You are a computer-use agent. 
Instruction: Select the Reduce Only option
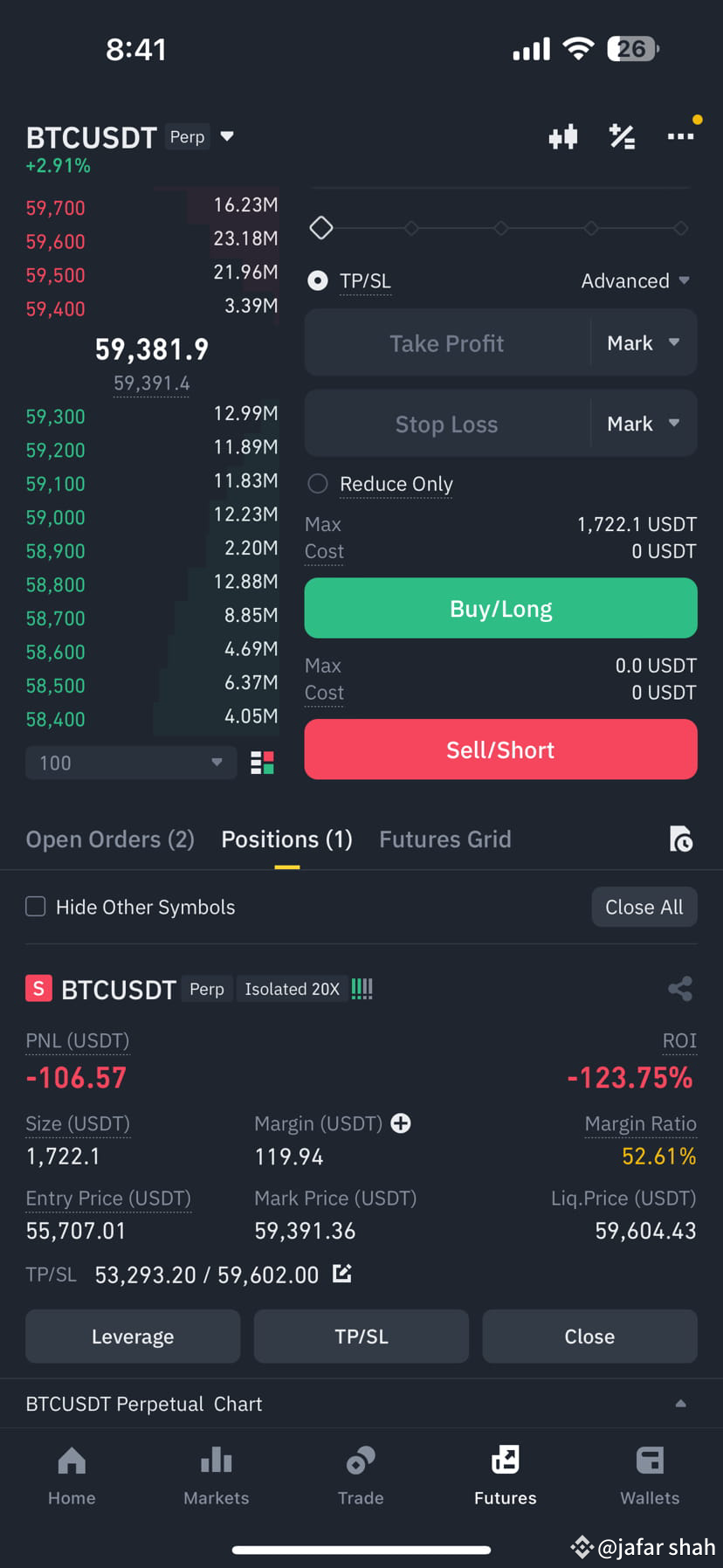click(x=317, y=483)
